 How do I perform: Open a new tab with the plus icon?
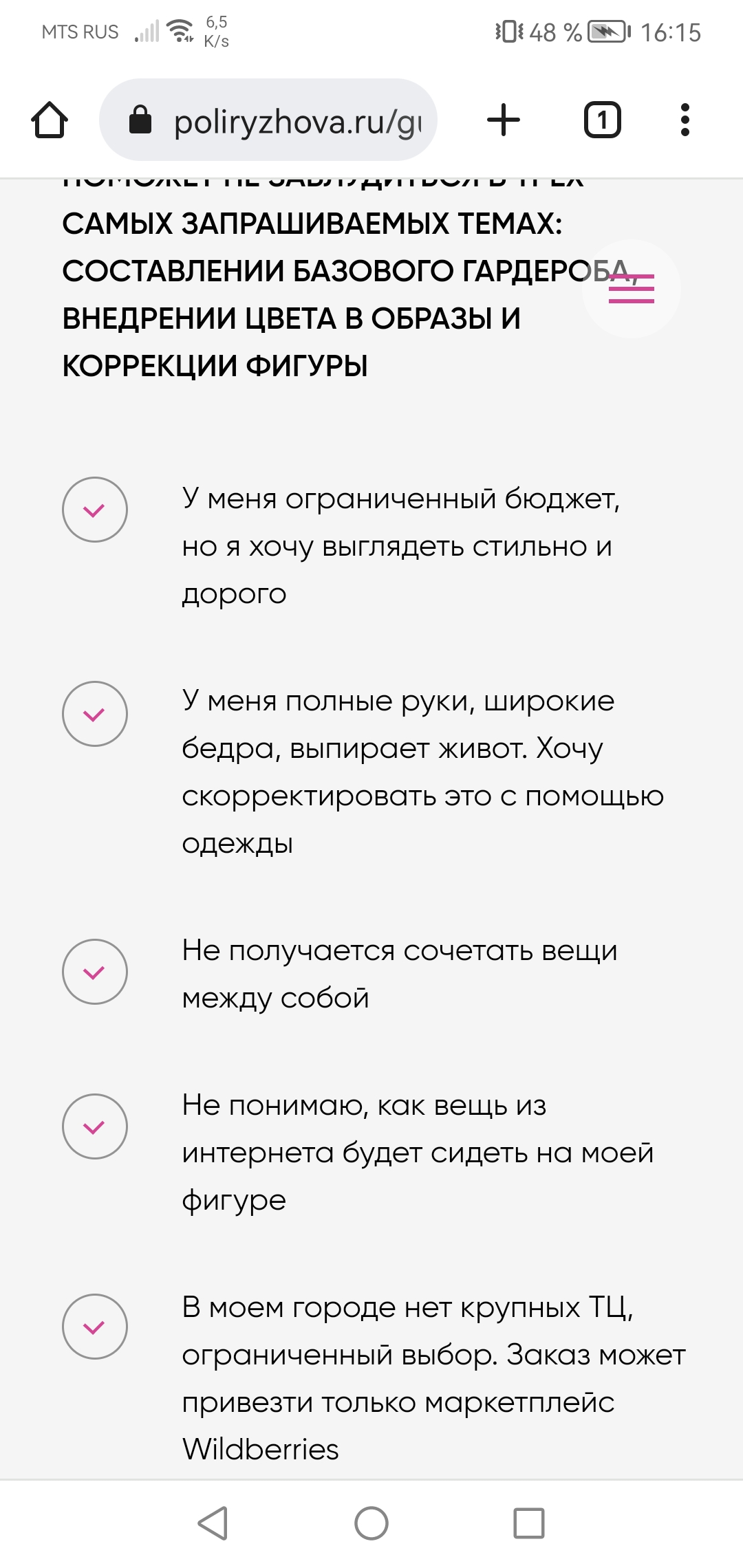point(504,120)
